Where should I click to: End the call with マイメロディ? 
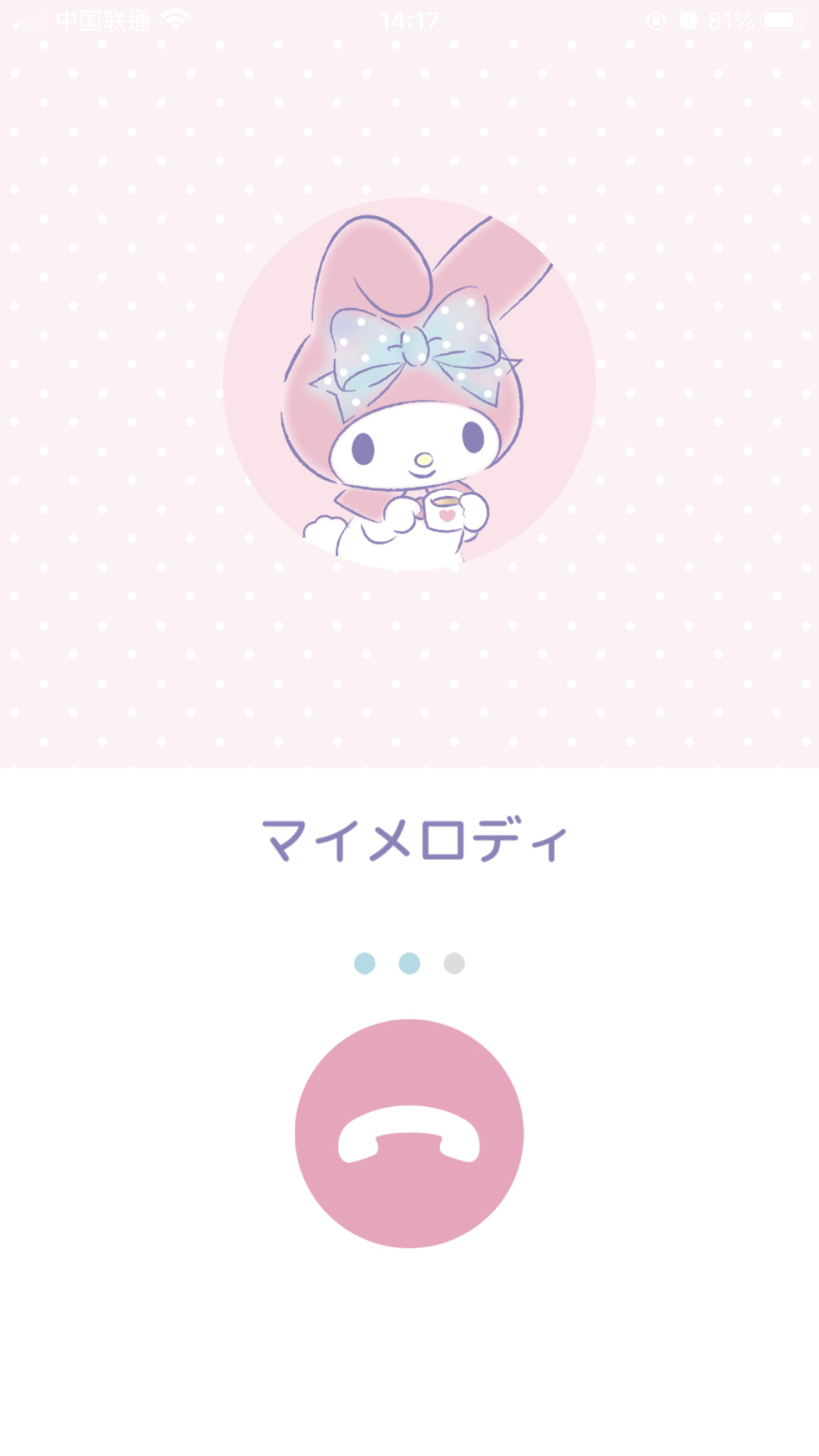409,1133
